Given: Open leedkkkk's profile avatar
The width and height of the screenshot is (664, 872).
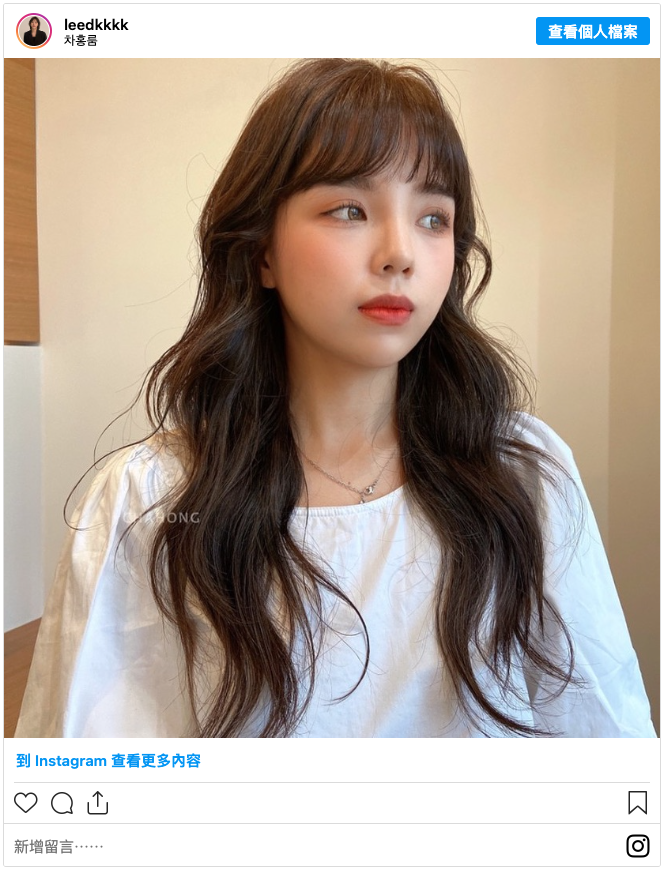Looking at the screenshot, I should [34, 31].
